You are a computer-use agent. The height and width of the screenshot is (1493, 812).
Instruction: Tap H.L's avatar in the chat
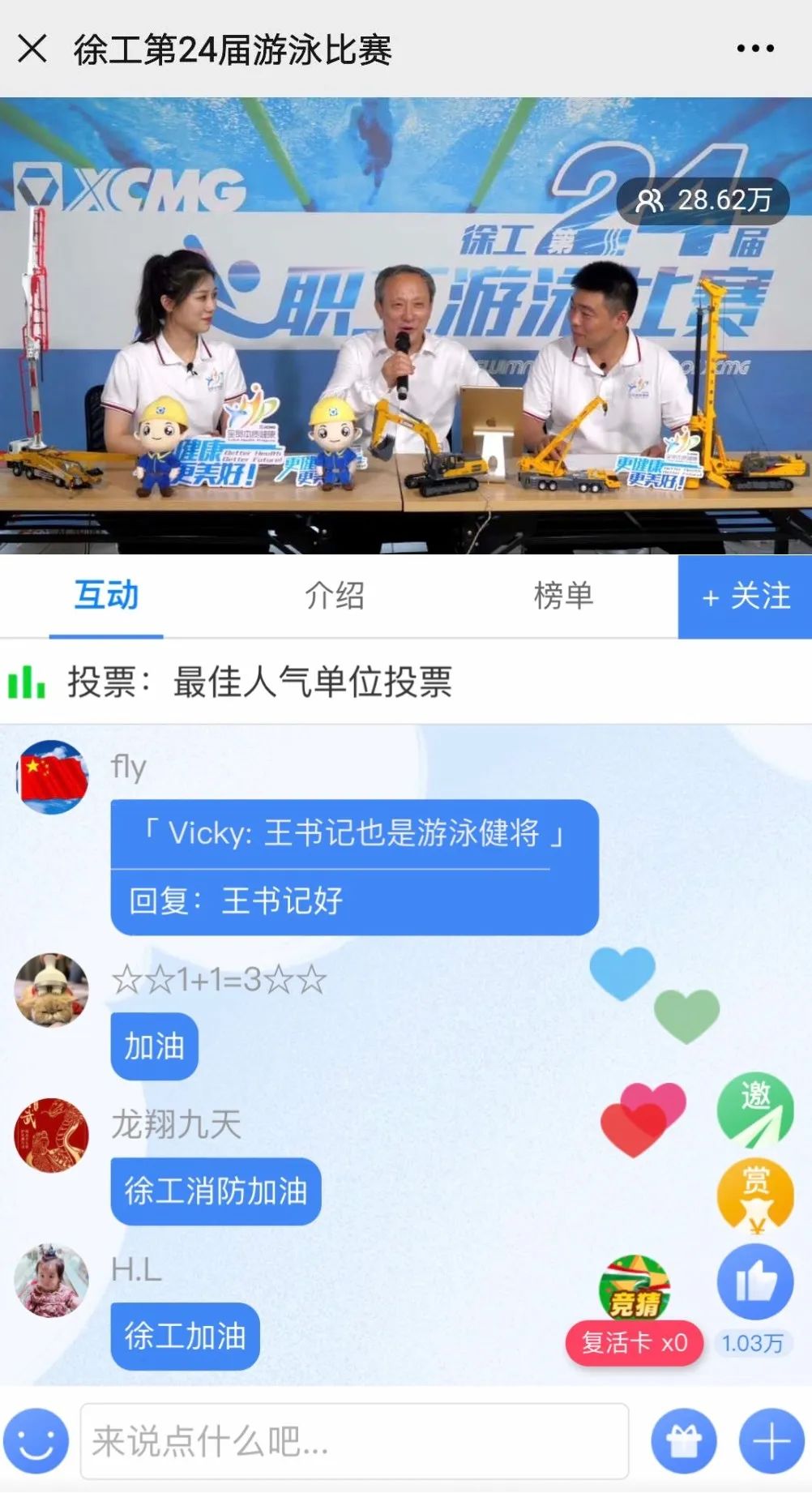52,1281
